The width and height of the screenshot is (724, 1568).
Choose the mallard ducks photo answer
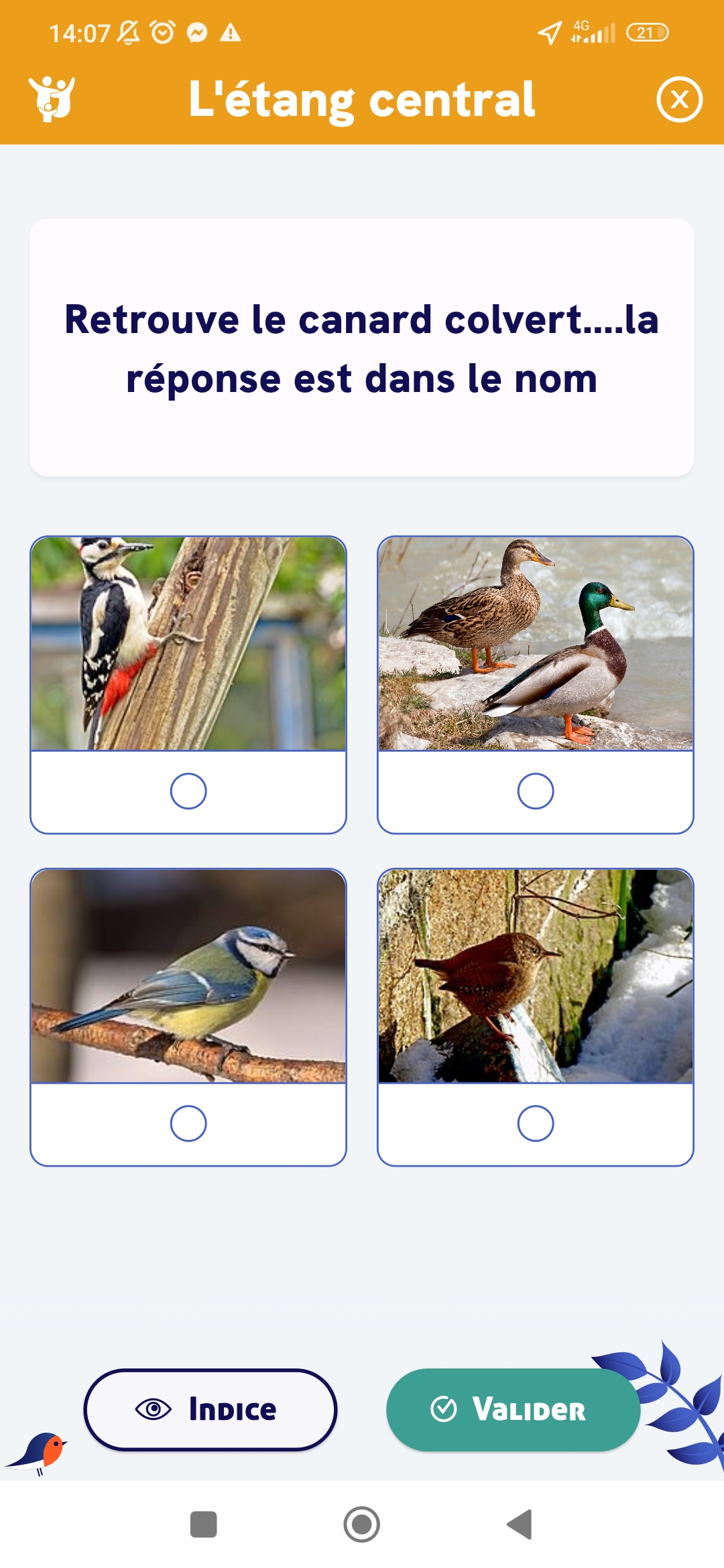click(x=536, y=791)
